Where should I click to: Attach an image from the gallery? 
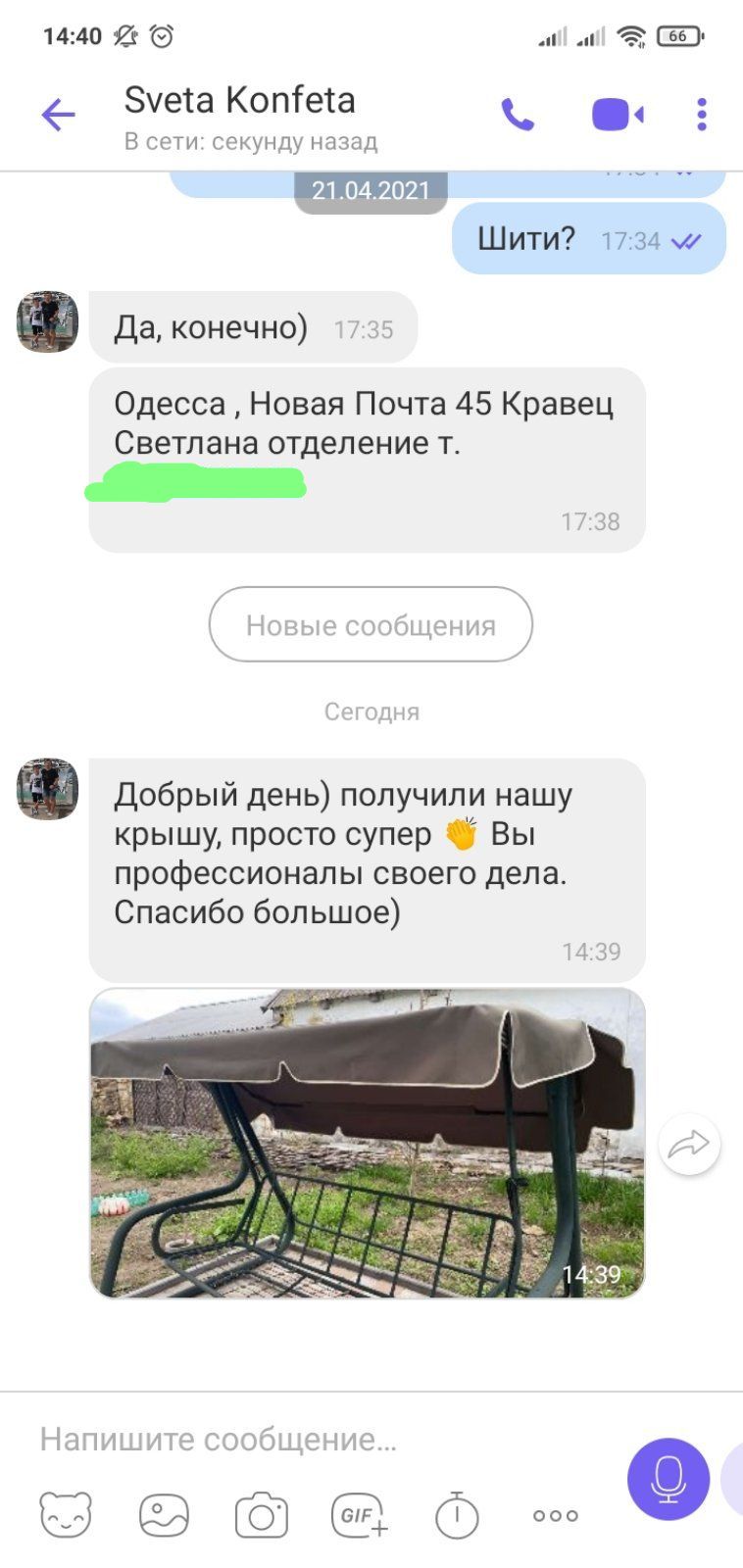point(164,1515)
